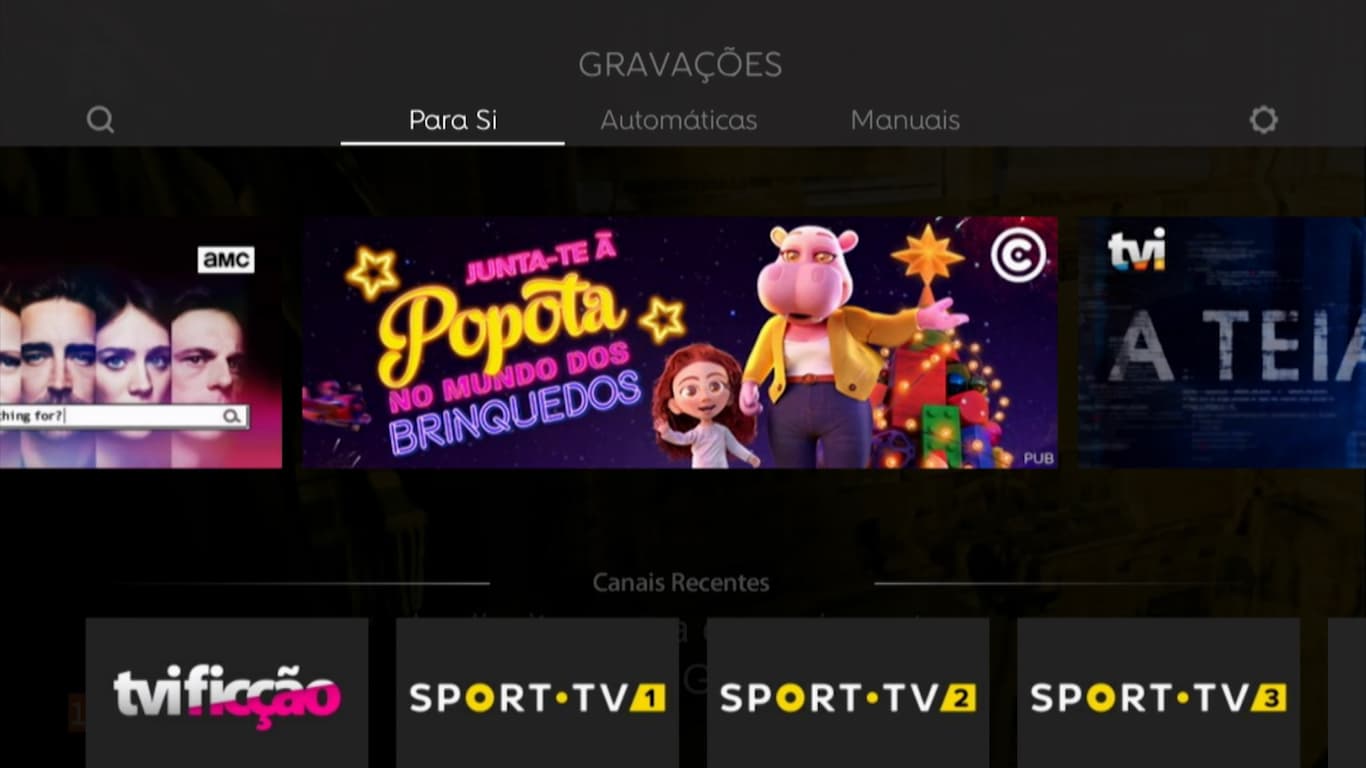The height and width of the screenshot is (768, 1366).
Task: Switch to the Automáticas tab
Action: pyautogui.click(x=678, y=121)
